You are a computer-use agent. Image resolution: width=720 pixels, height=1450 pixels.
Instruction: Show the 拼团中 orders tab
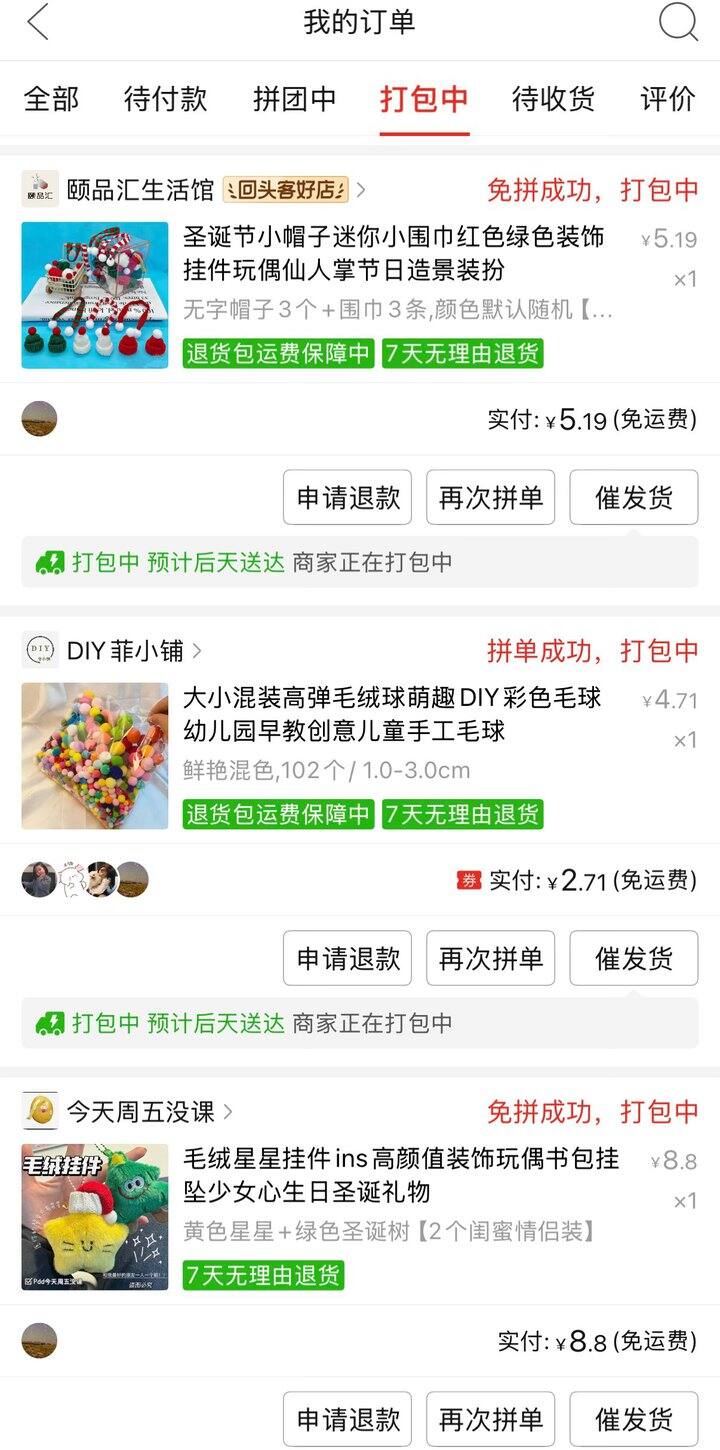[294, 99]
